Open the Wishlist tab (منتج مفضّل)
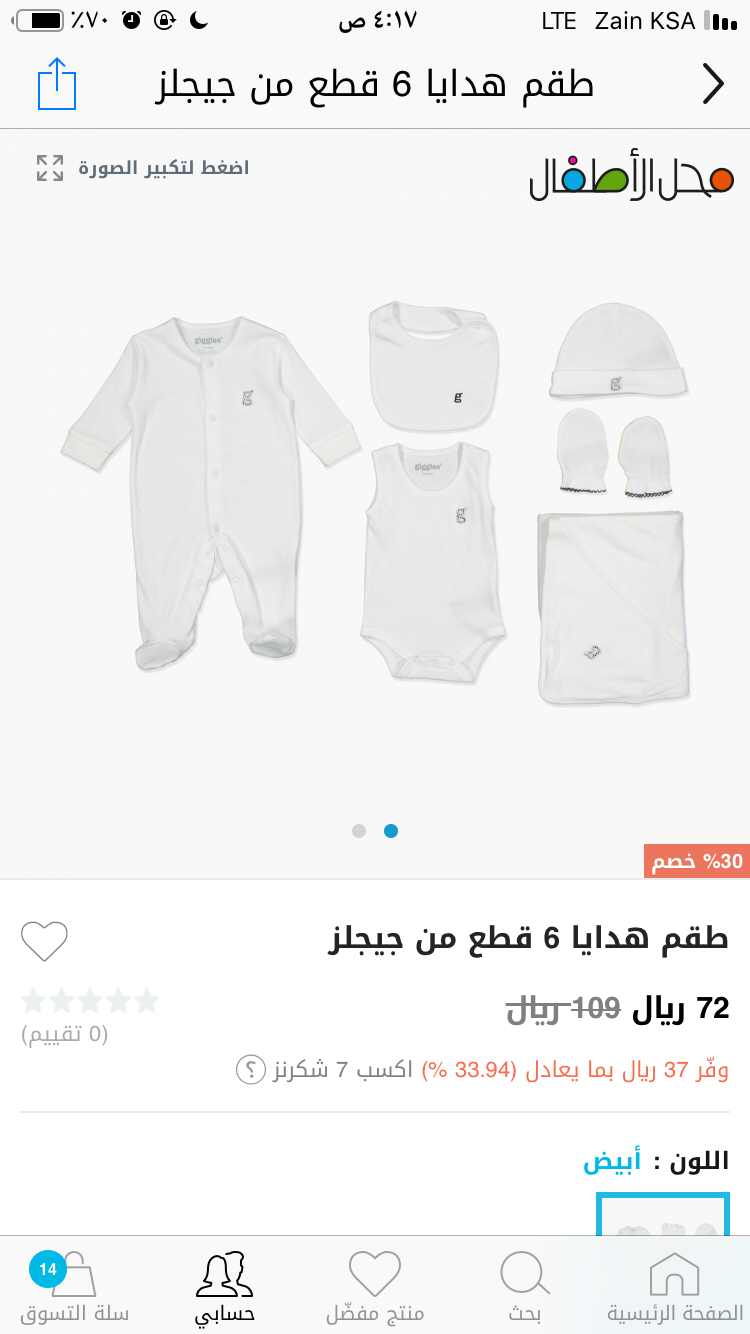Screen dimensions: 750x1334 tap(375, 1286)
